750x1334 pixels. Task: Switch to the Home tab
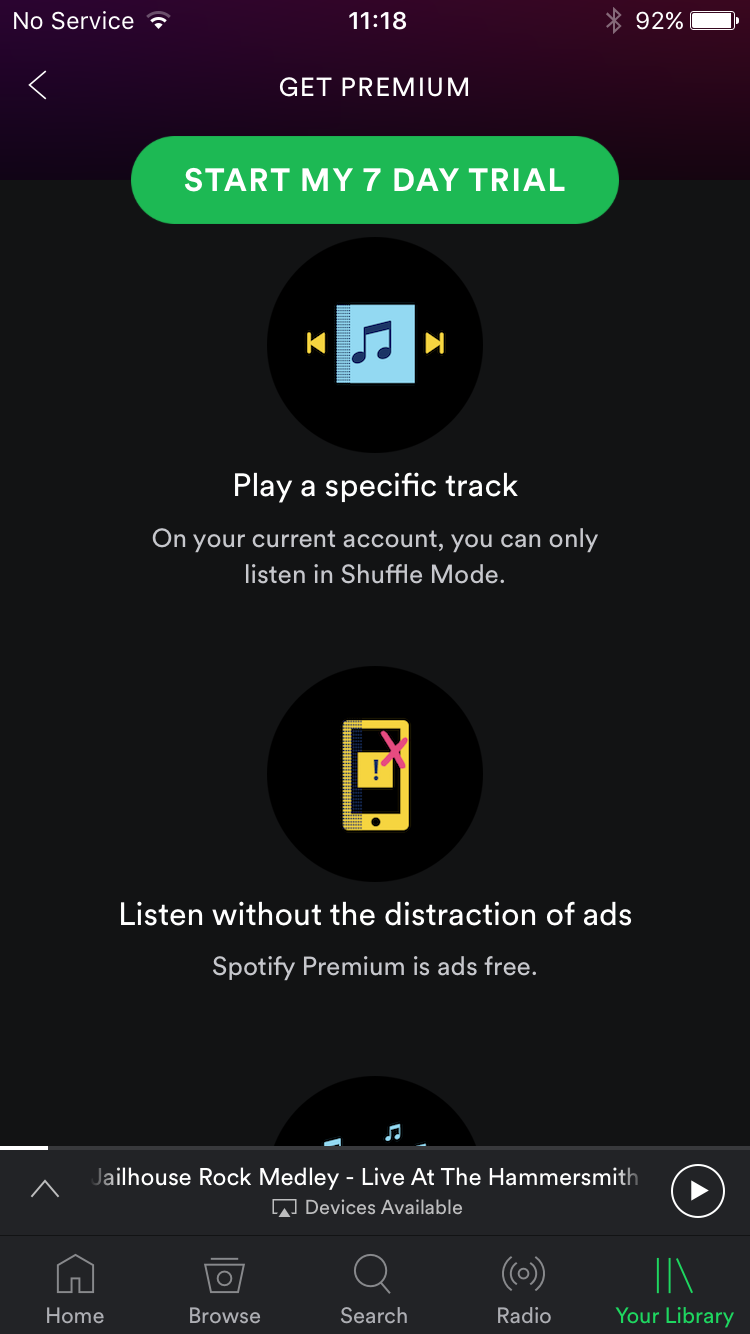coord(75,1289)
